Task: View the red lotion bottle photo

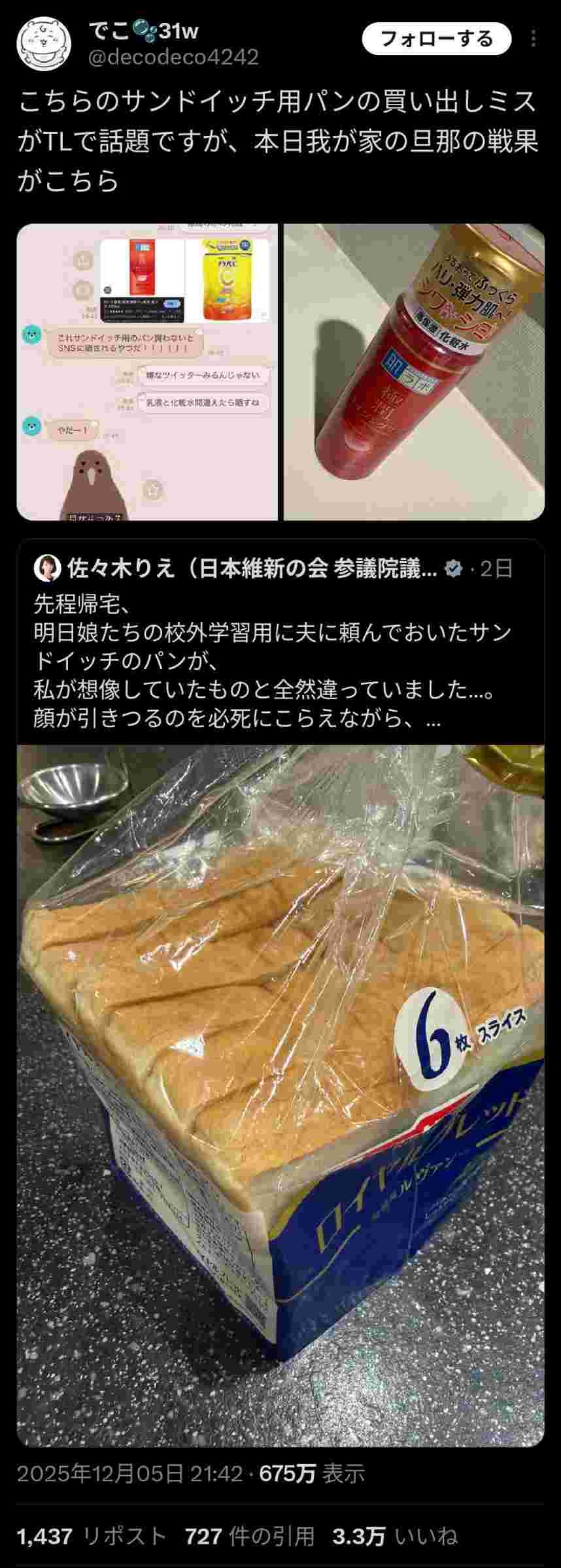Action: pos(414,372)
